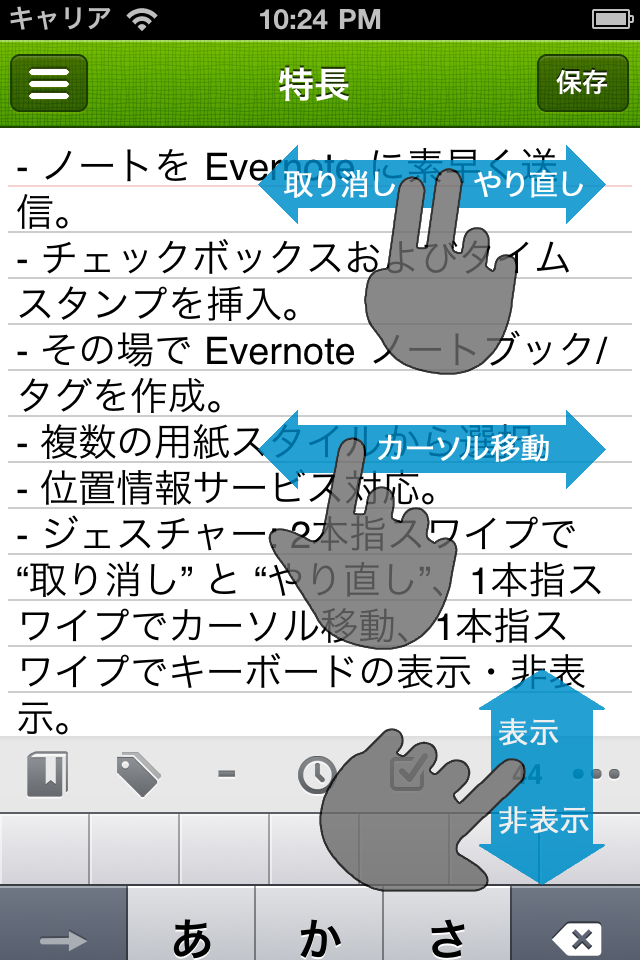Insert a checkbox from the toolbar

406,773
